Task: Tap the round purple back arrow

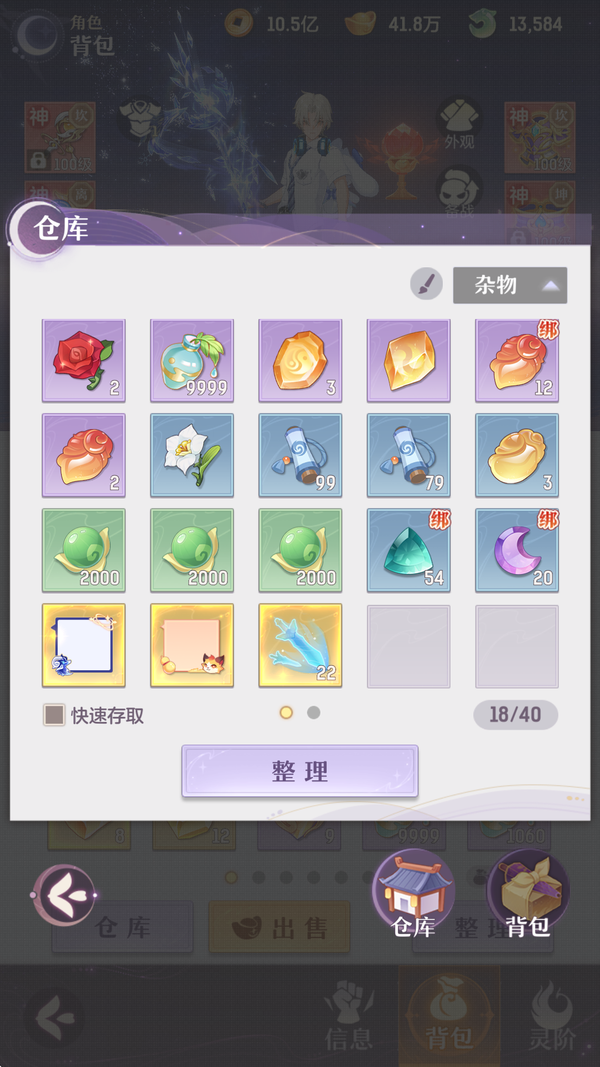Action: 65,895
